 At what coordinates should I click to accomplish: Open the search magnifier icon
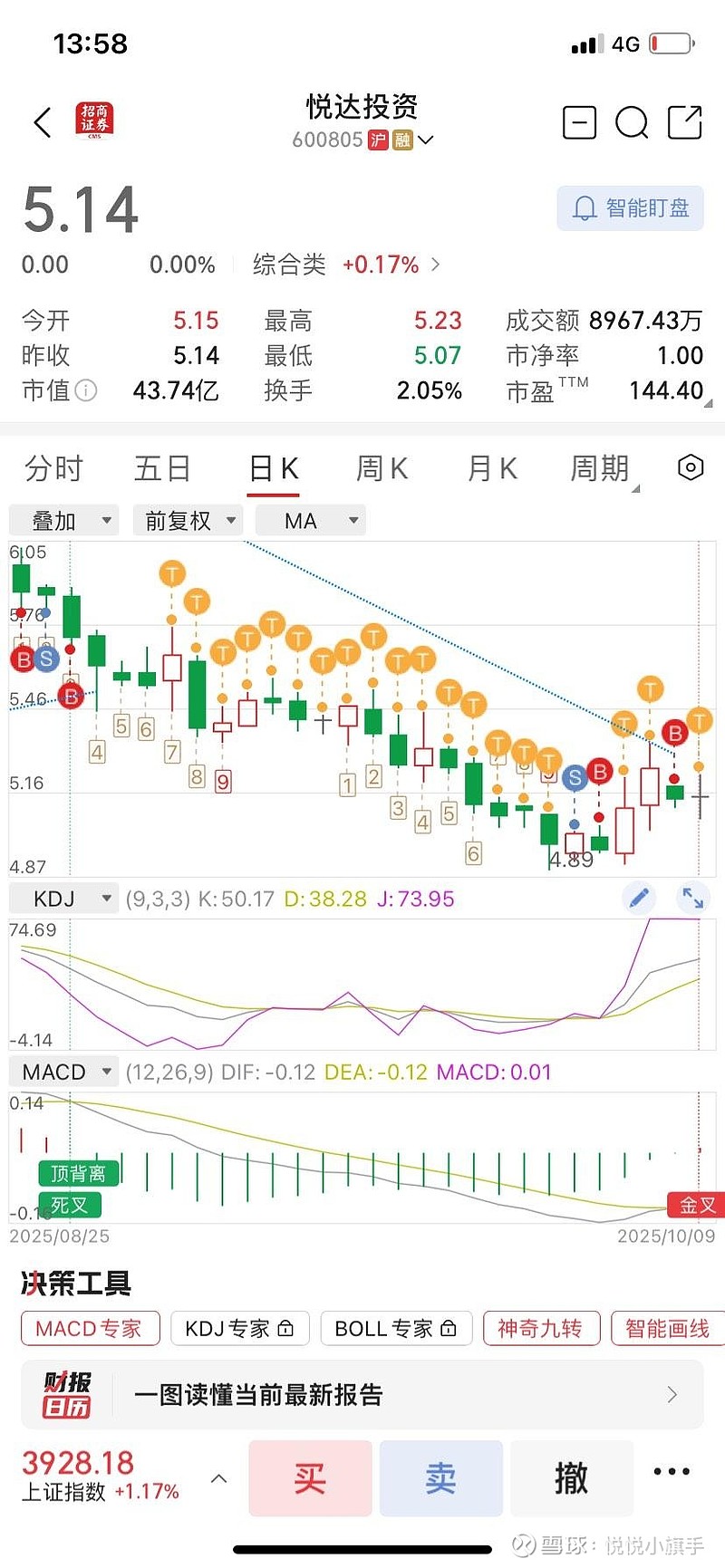point(631,122)
